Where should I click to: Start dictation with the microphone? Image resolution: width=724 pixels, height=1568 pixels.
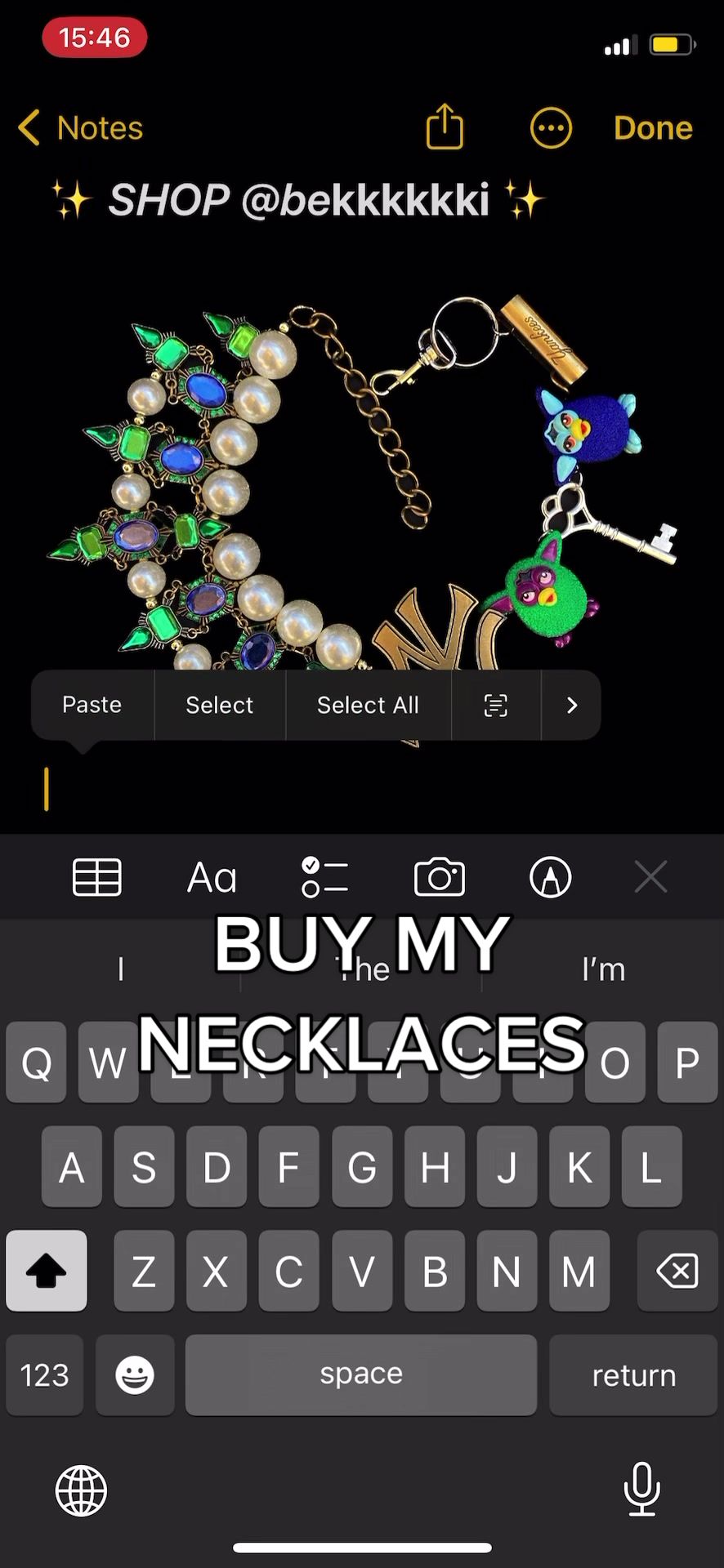point(642,1488)
